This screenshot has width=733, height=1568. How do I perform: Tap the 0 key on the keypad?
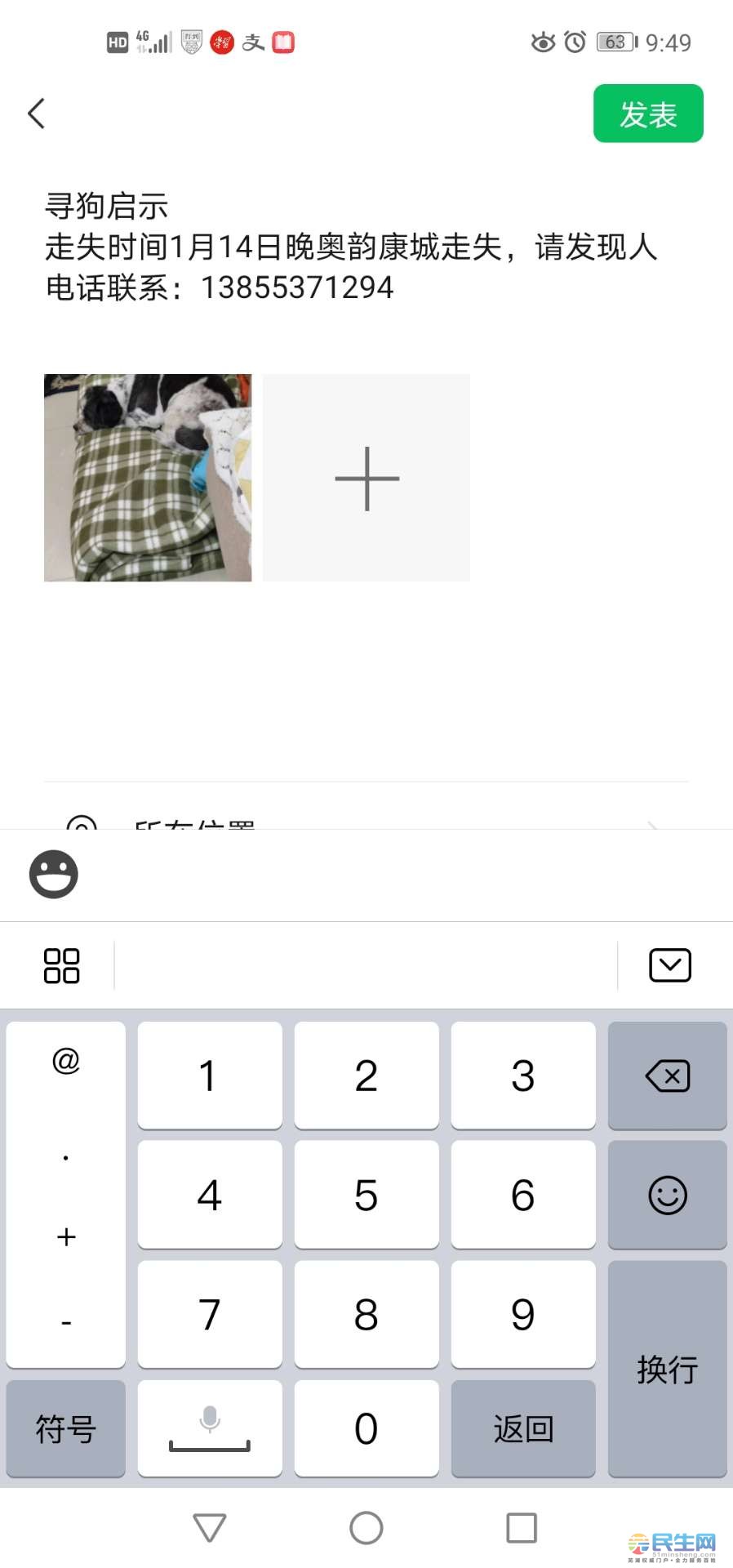coord(366,1429)
